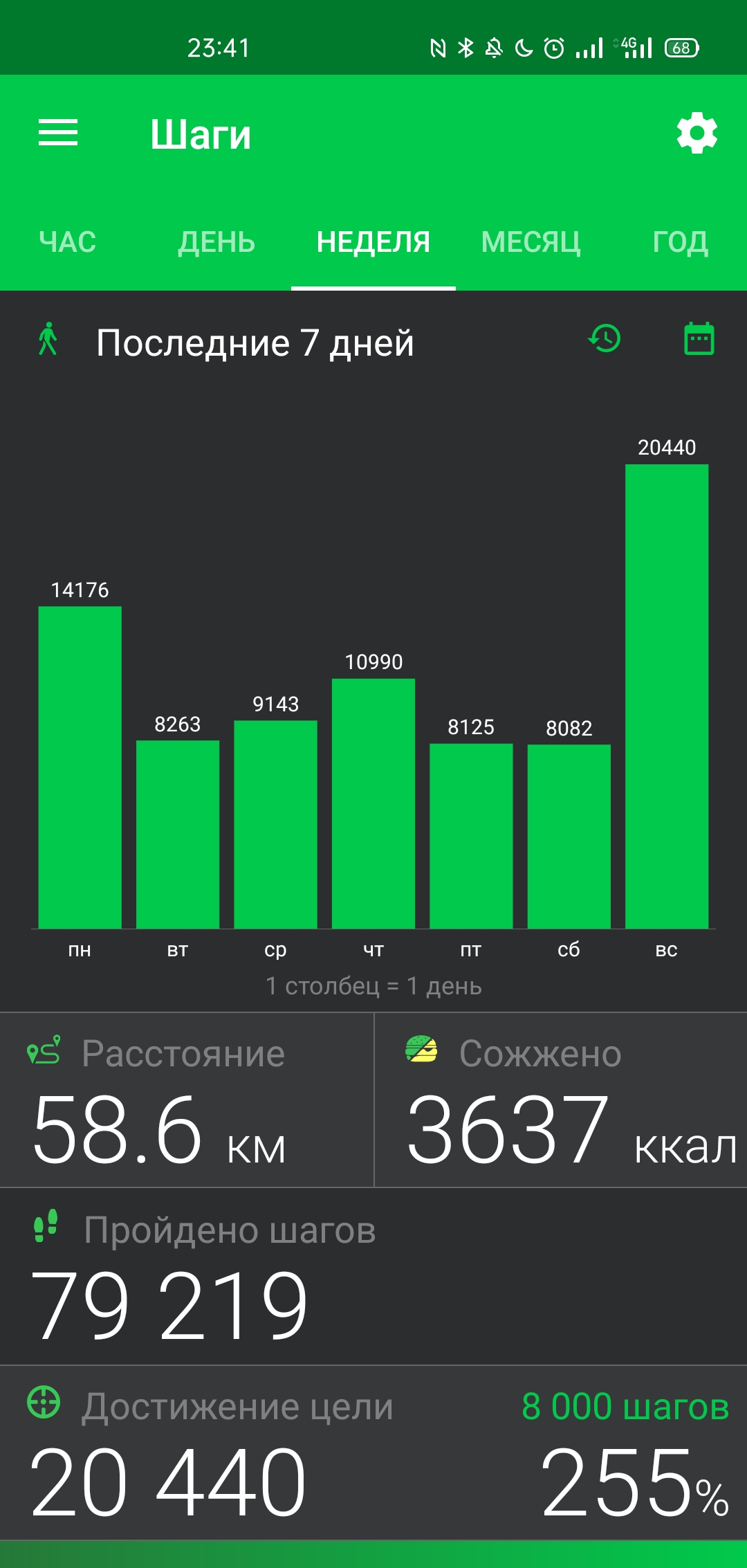The height and width of the screenshot is (1568, 747).
Task: Switch to the МЕСЯЦ tab
Action: [x=531, y=242]
